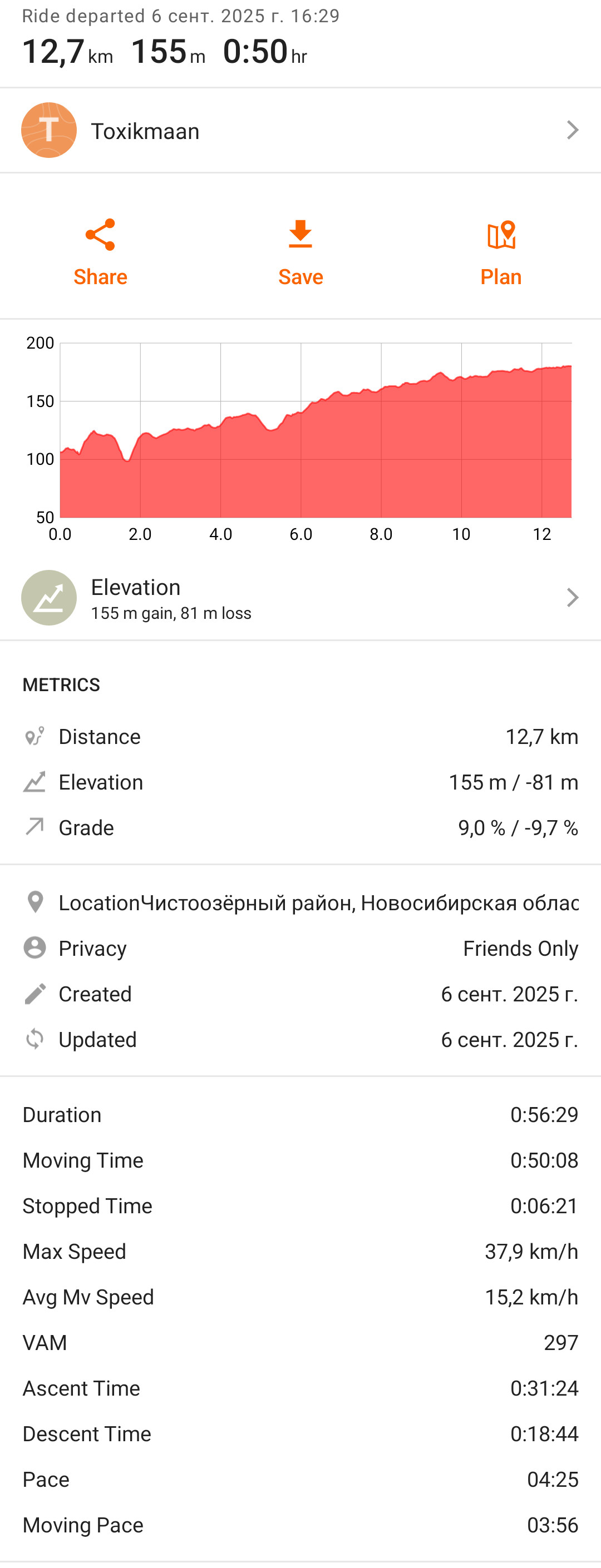
Task: Save the ride for offline use
Action: tap(300, 252)
